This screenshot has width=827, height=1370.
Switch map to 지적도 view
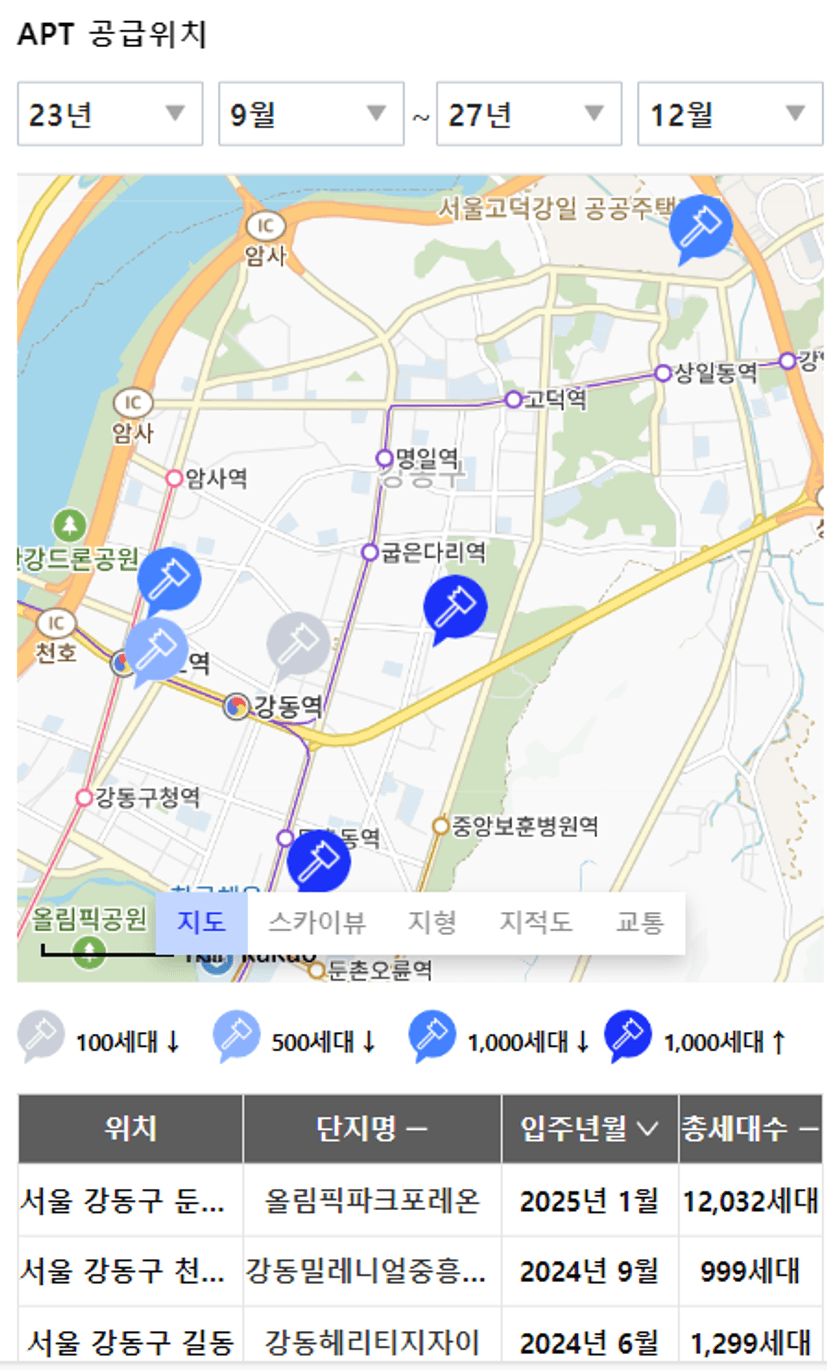tap(536, 922)
